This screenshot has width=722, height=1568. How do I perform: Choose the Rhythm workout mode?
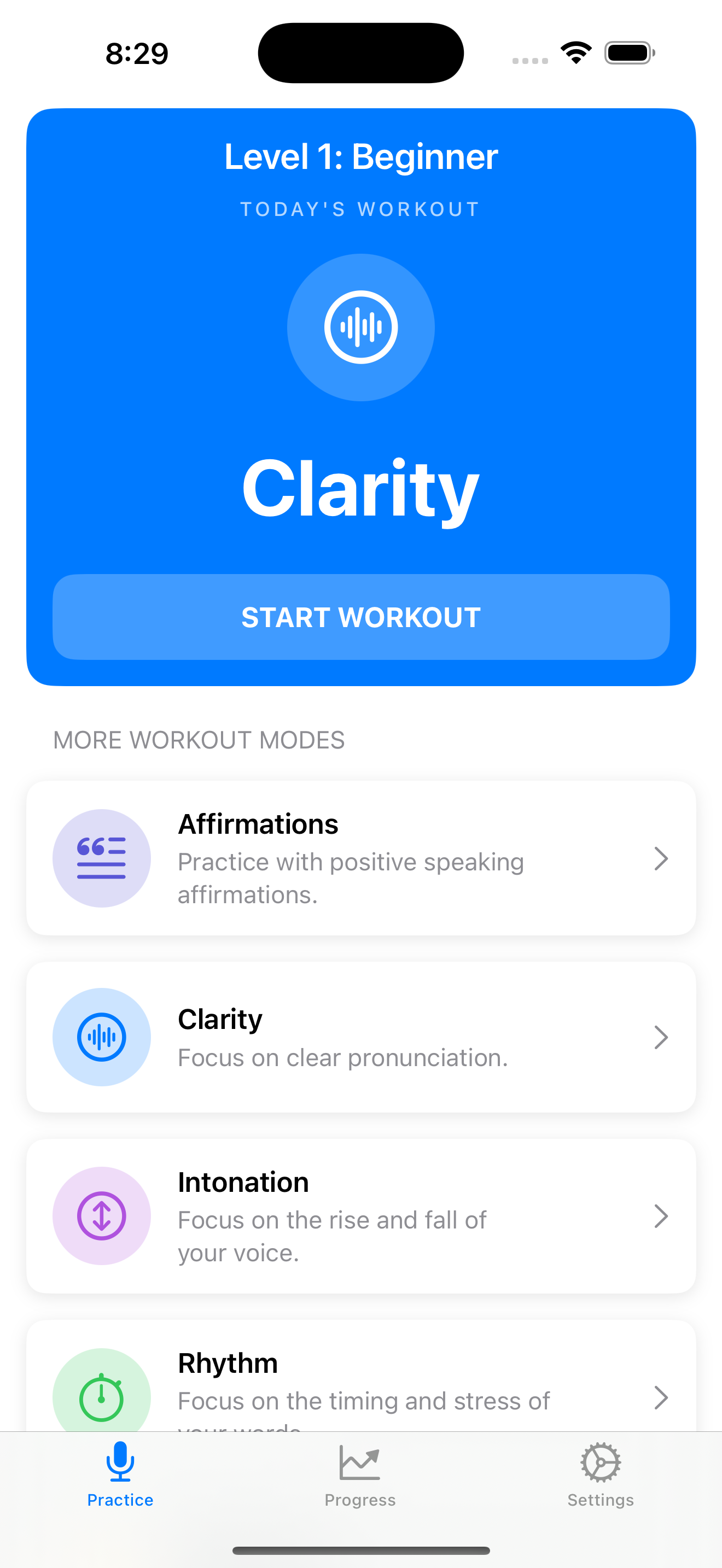361,1382
